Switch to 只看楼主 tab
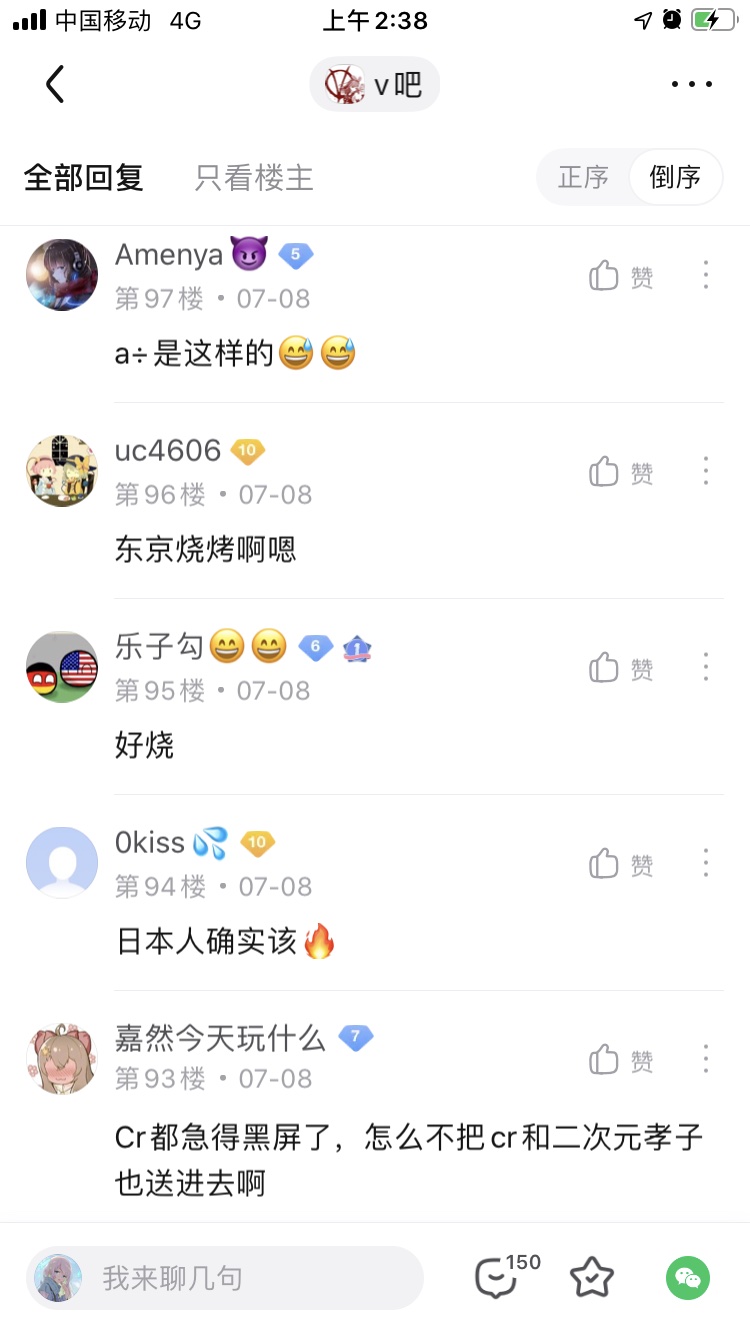This screenshot has height=1334, width=750. (254, 178)
